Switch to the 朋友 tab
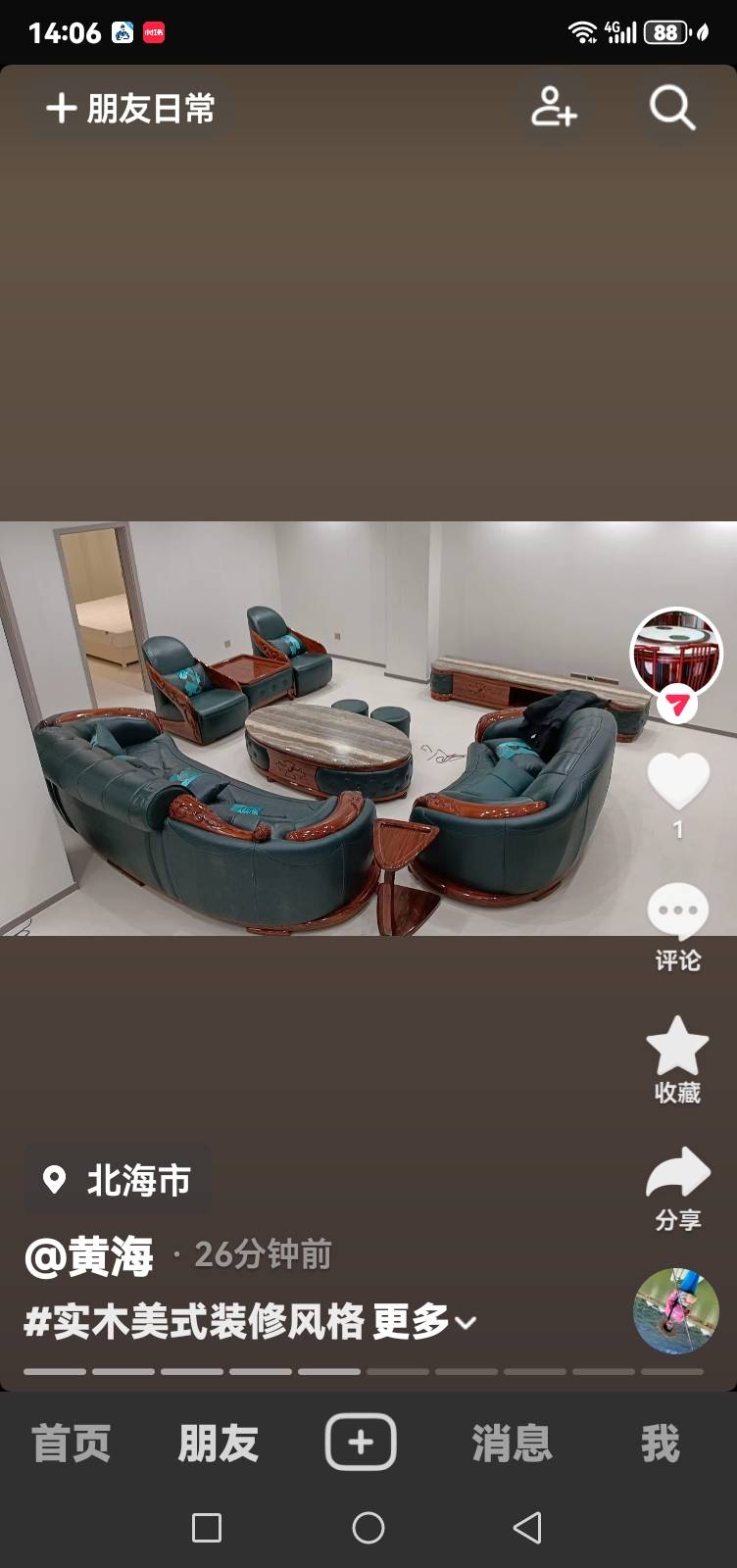 [218, 1444]
